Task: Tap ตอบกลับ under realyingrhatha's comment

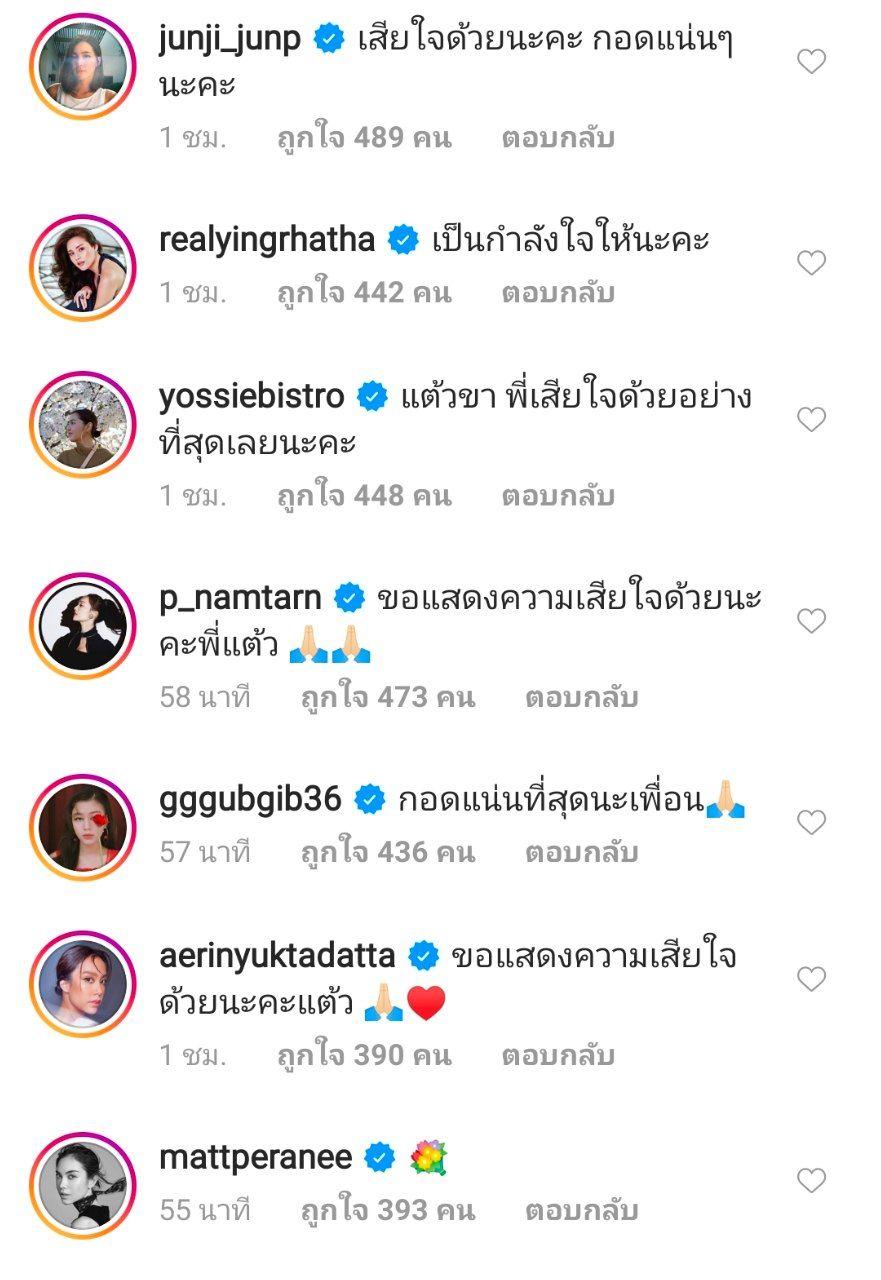Action: tap(557, 293)
